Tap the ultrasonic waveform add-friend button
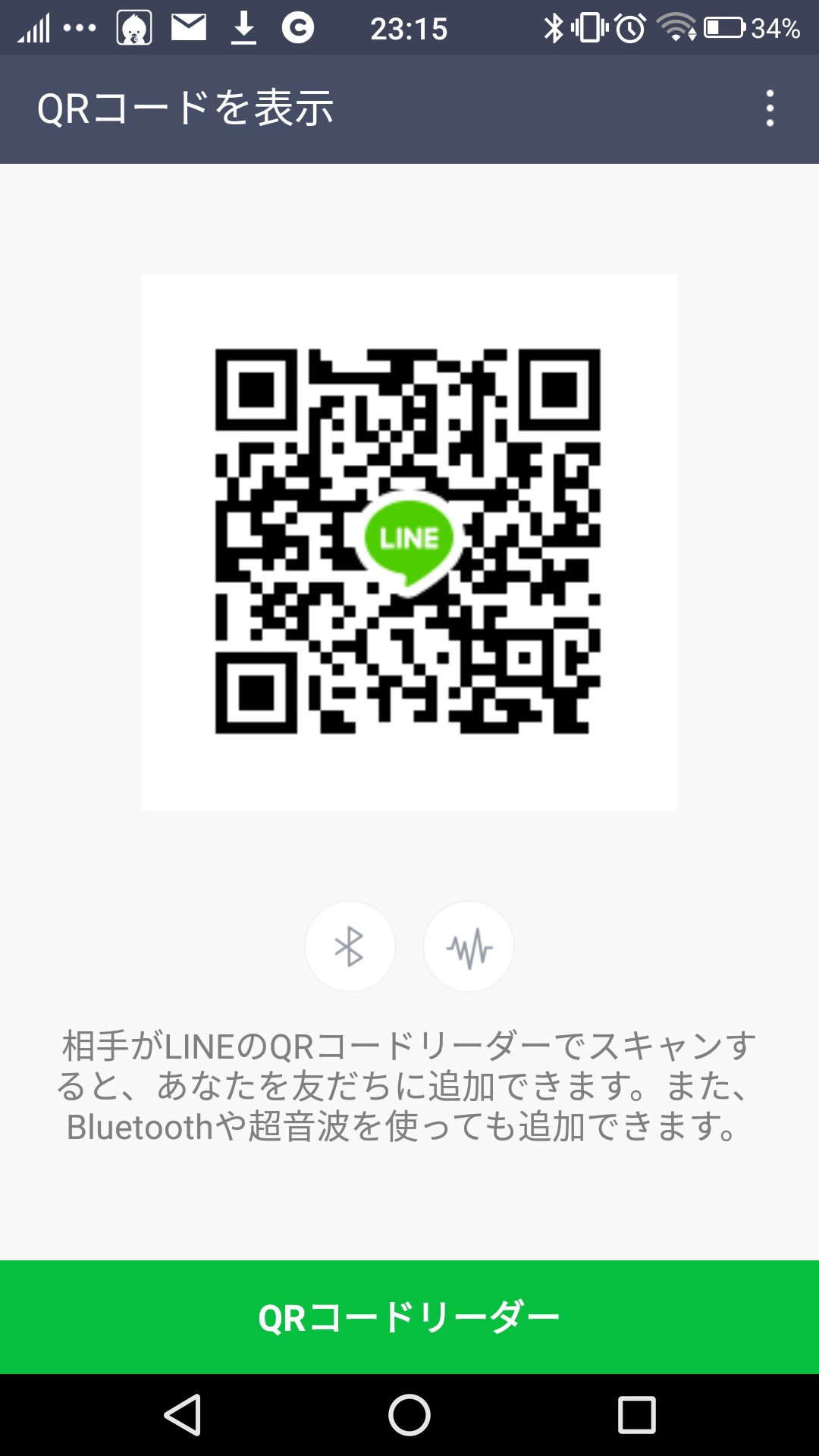Screen dimensions: 819x1456 pos(469,946)
